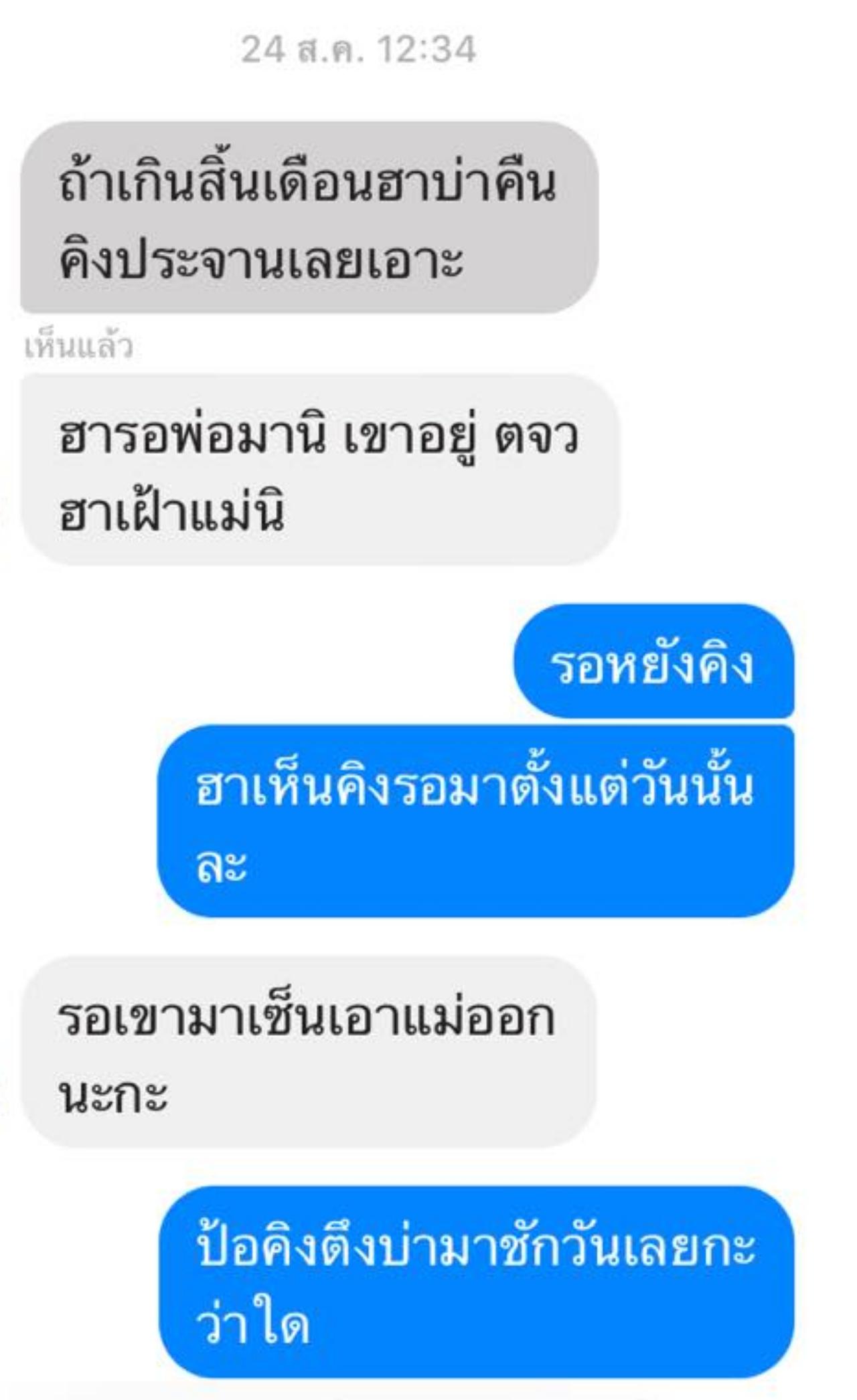The height and width of the screenshot is (1400, 857).
Task: Tap the message bubble starting with ถ้าเกินสิ้นเดือน
Action: tap(308, 217)
